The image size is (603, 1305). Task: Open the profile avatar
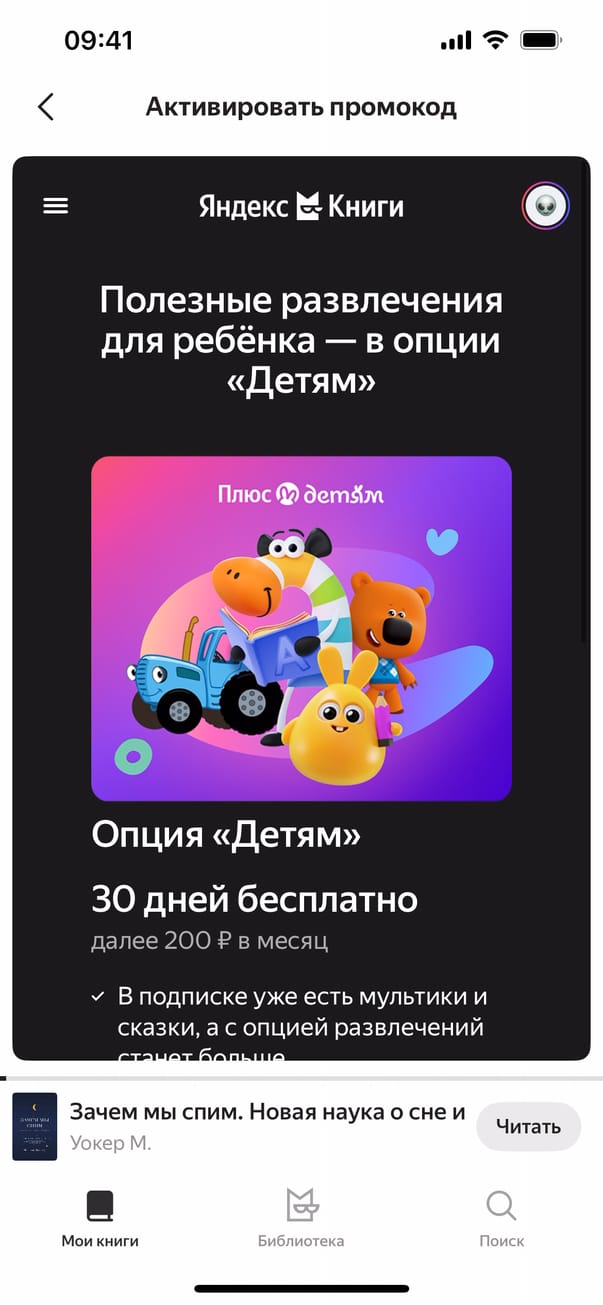[545, 206]
